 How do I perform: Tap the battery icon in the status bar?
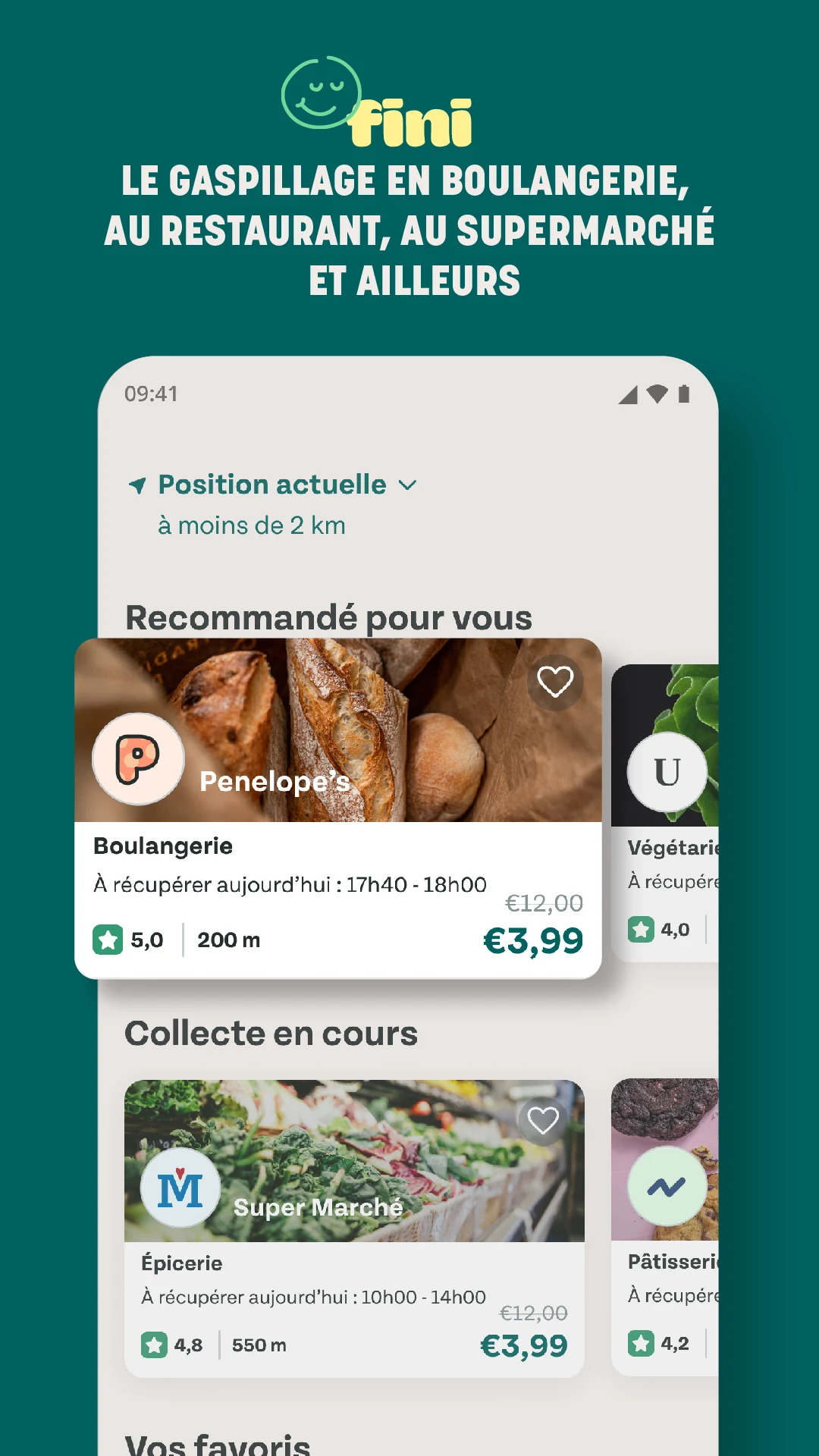coord(684,393)
